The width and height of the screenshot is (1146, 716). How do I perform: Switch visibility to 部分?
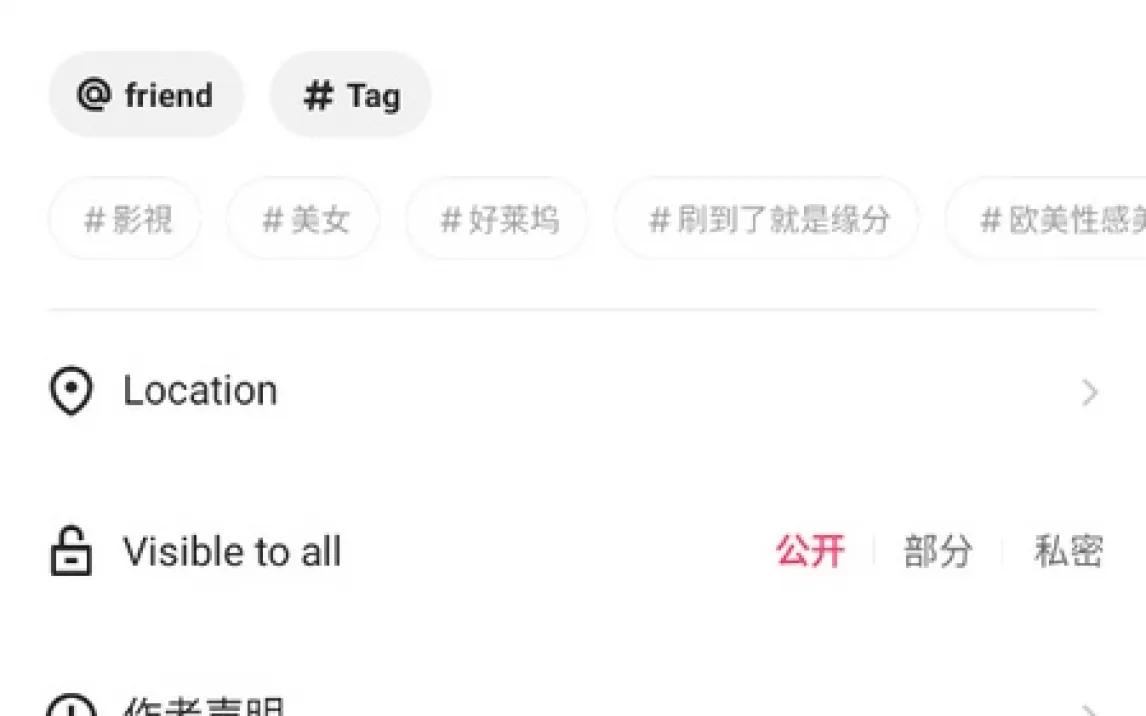point(937,552)
